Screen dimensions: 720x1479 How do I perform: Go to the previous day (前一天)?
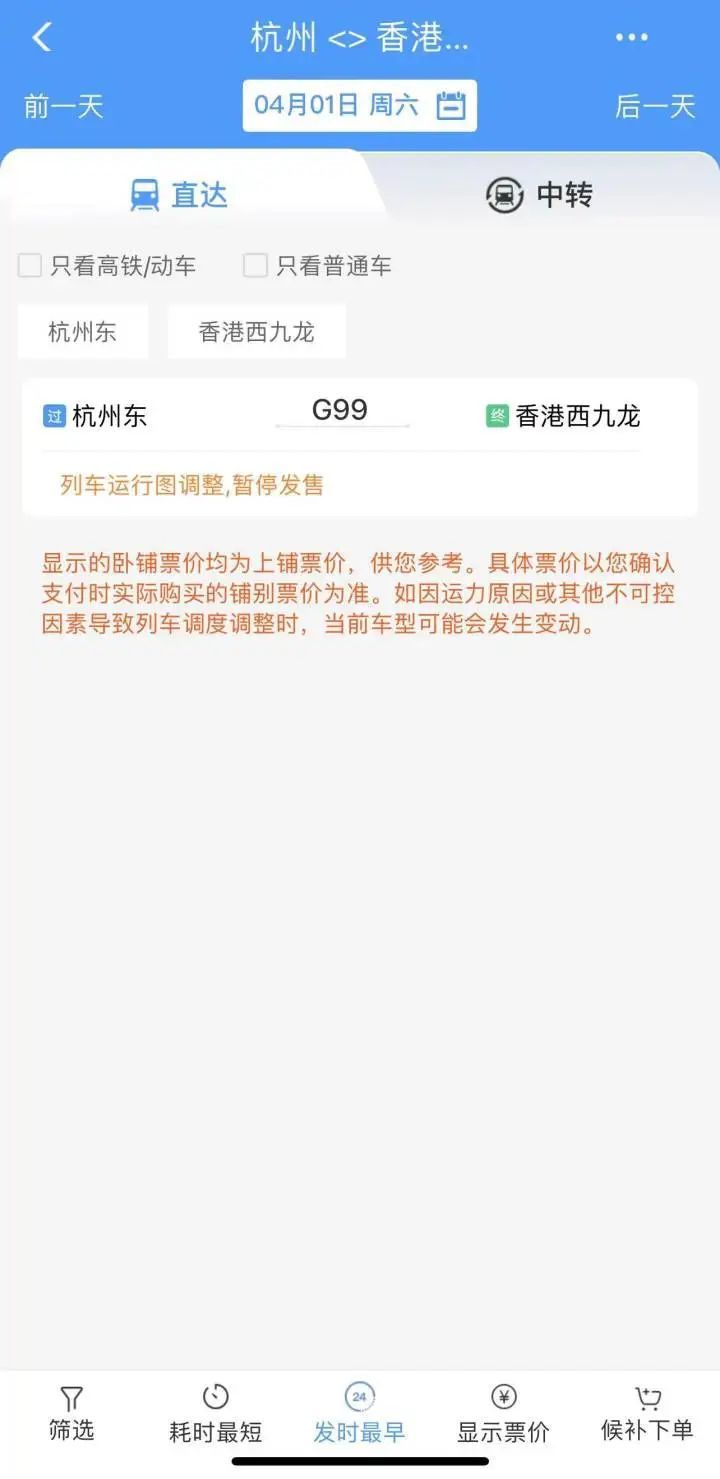click(x=64, y=106)
